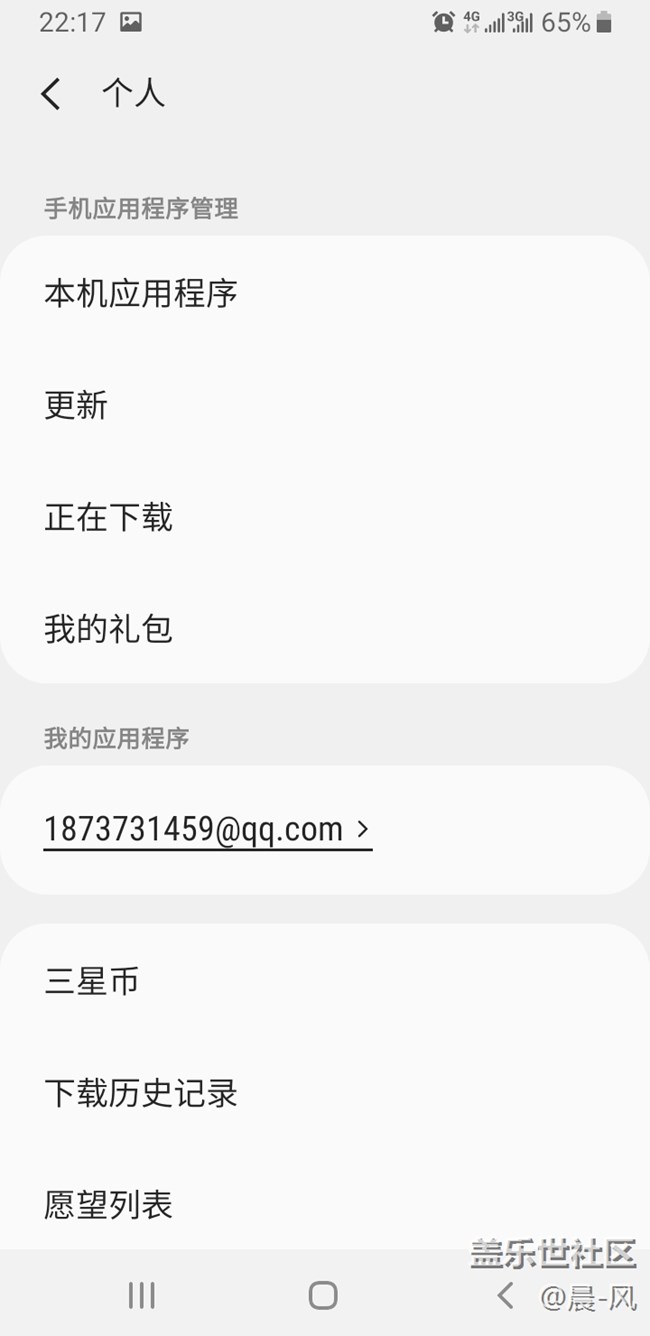Open 三星币
The height and width of the screenshot is (1336, 650).
coord(325,982)
